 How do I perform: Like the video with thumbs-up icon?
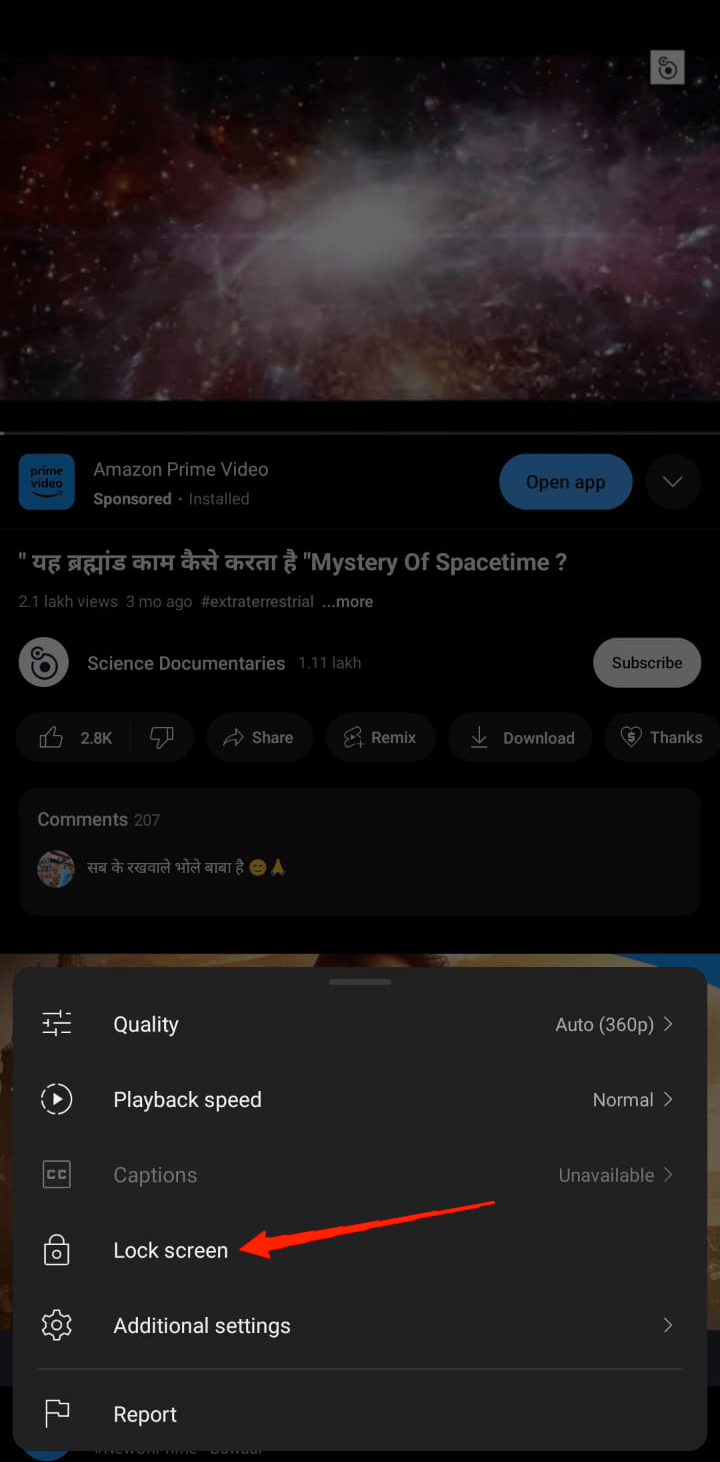(51, 737)
